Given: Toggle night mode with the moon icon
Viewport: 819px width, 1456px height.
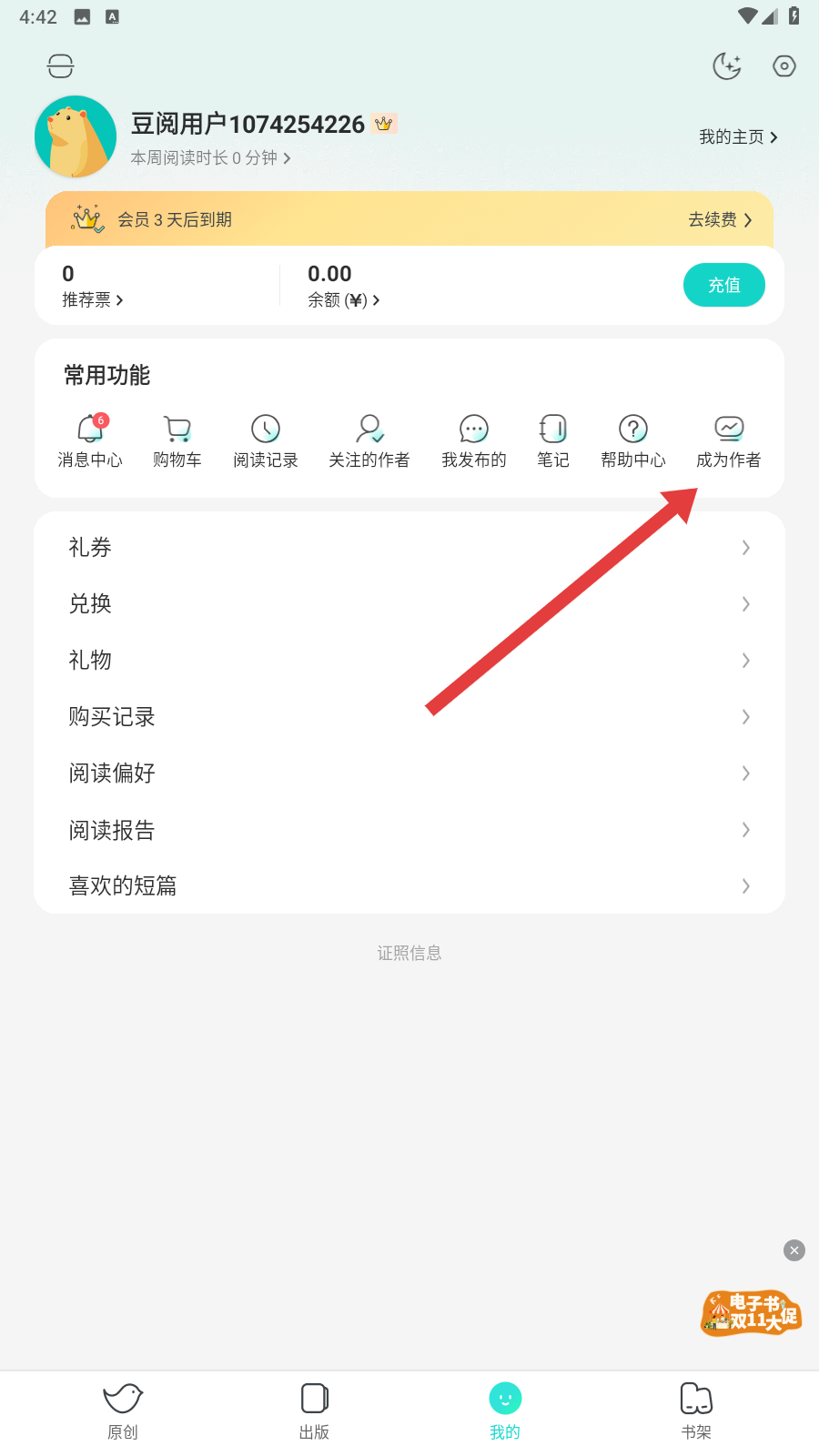Looking at the screenshot, I should (726, 66).
